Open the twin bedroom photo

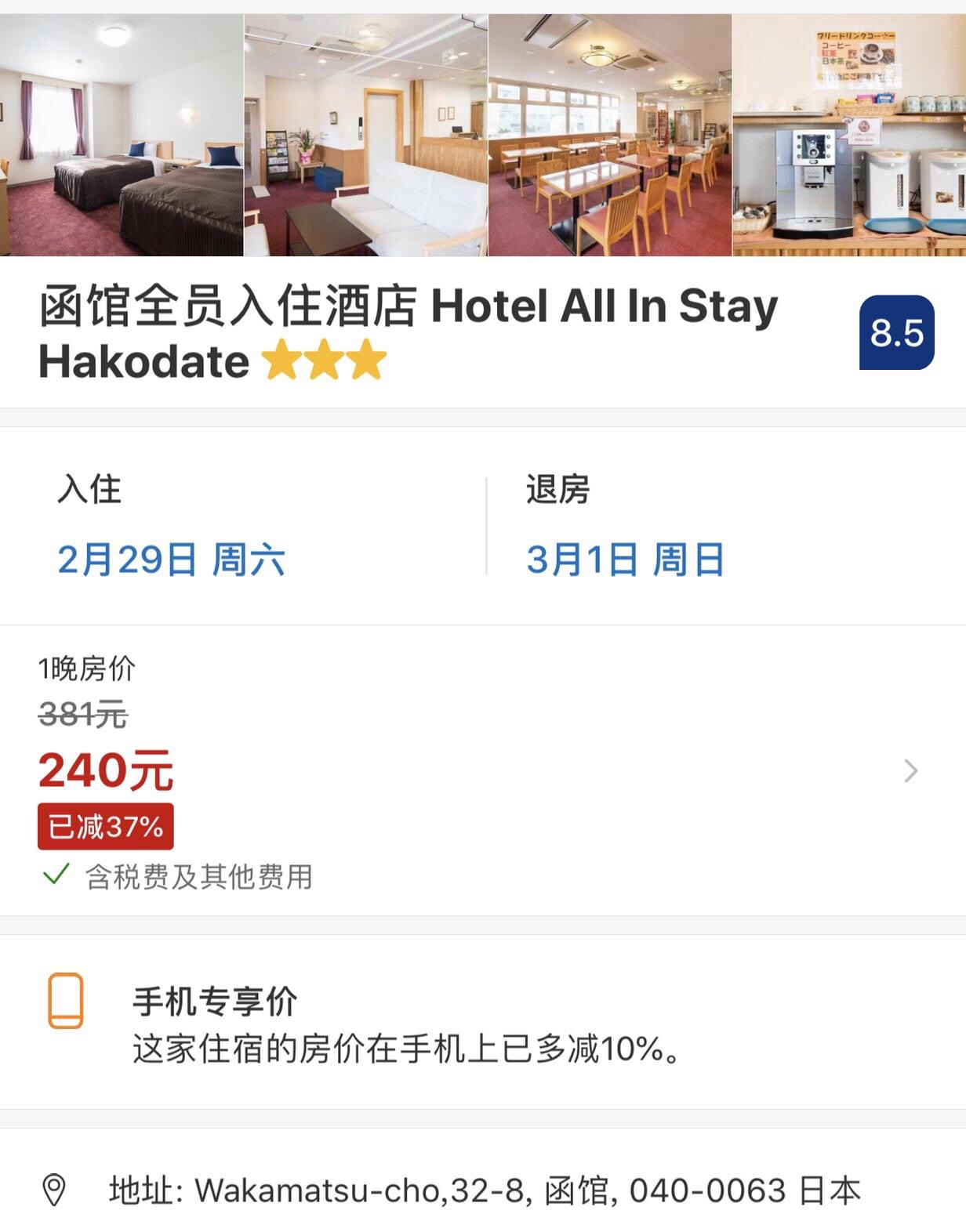tap(122, 135)
